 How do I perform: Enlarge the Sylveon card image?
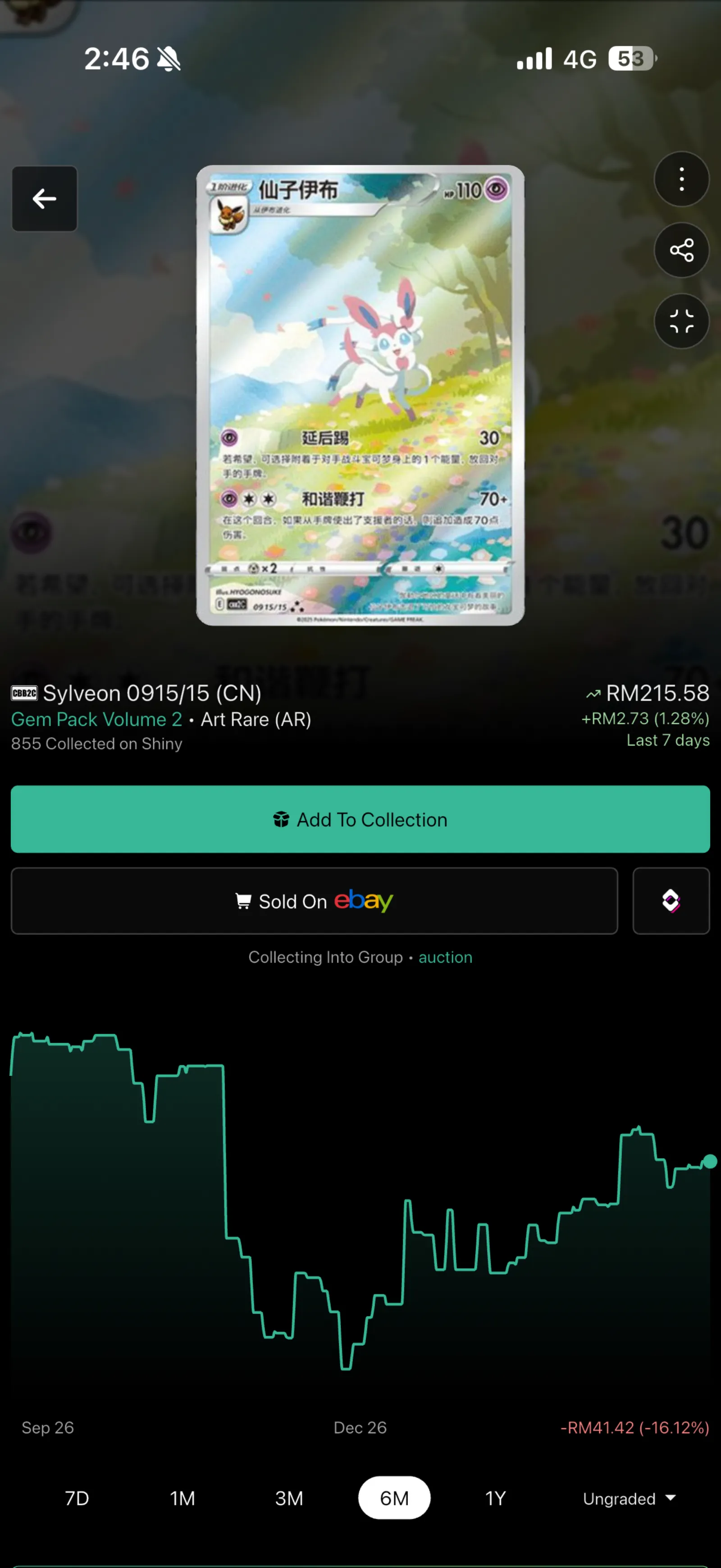point(360,395)
